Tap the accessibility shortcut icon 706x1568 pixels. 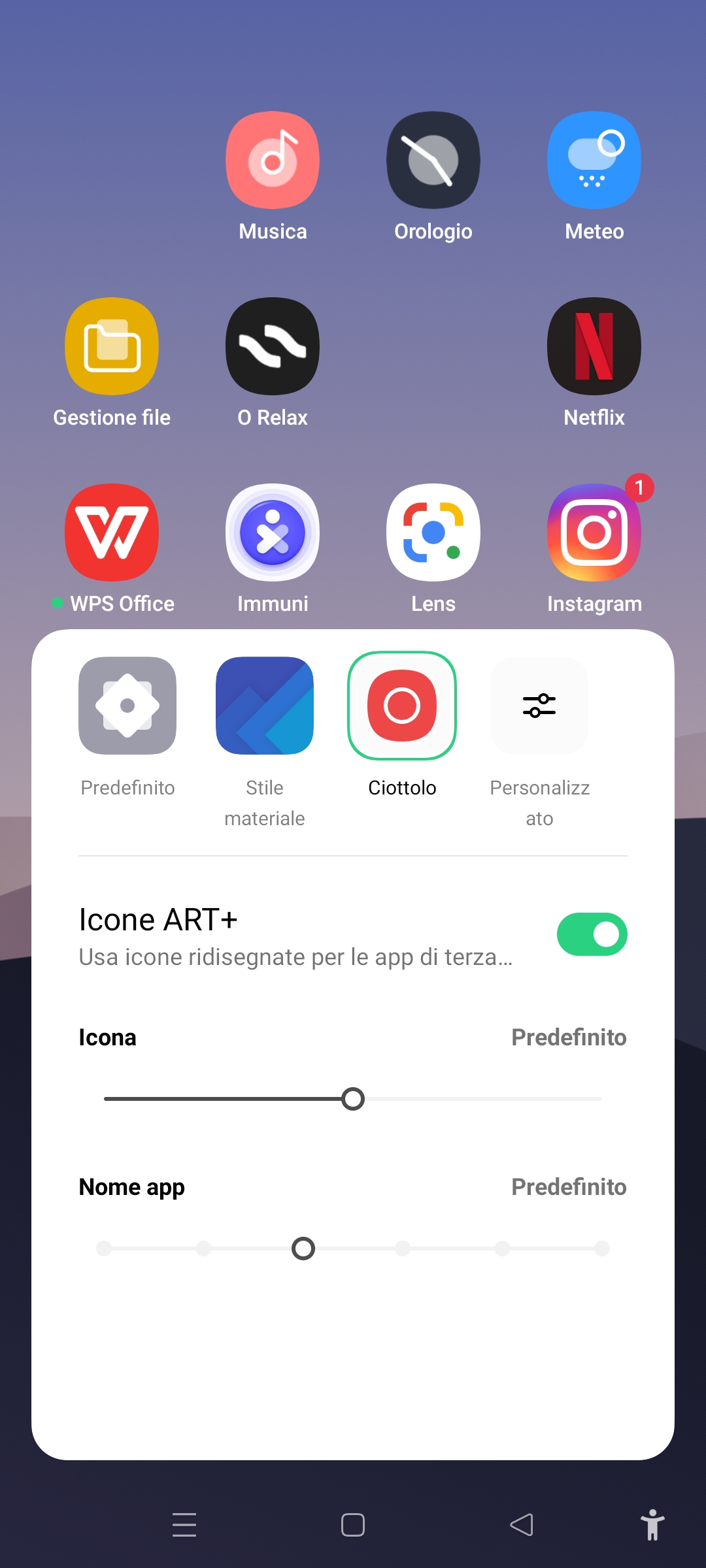click(652, 1525)
